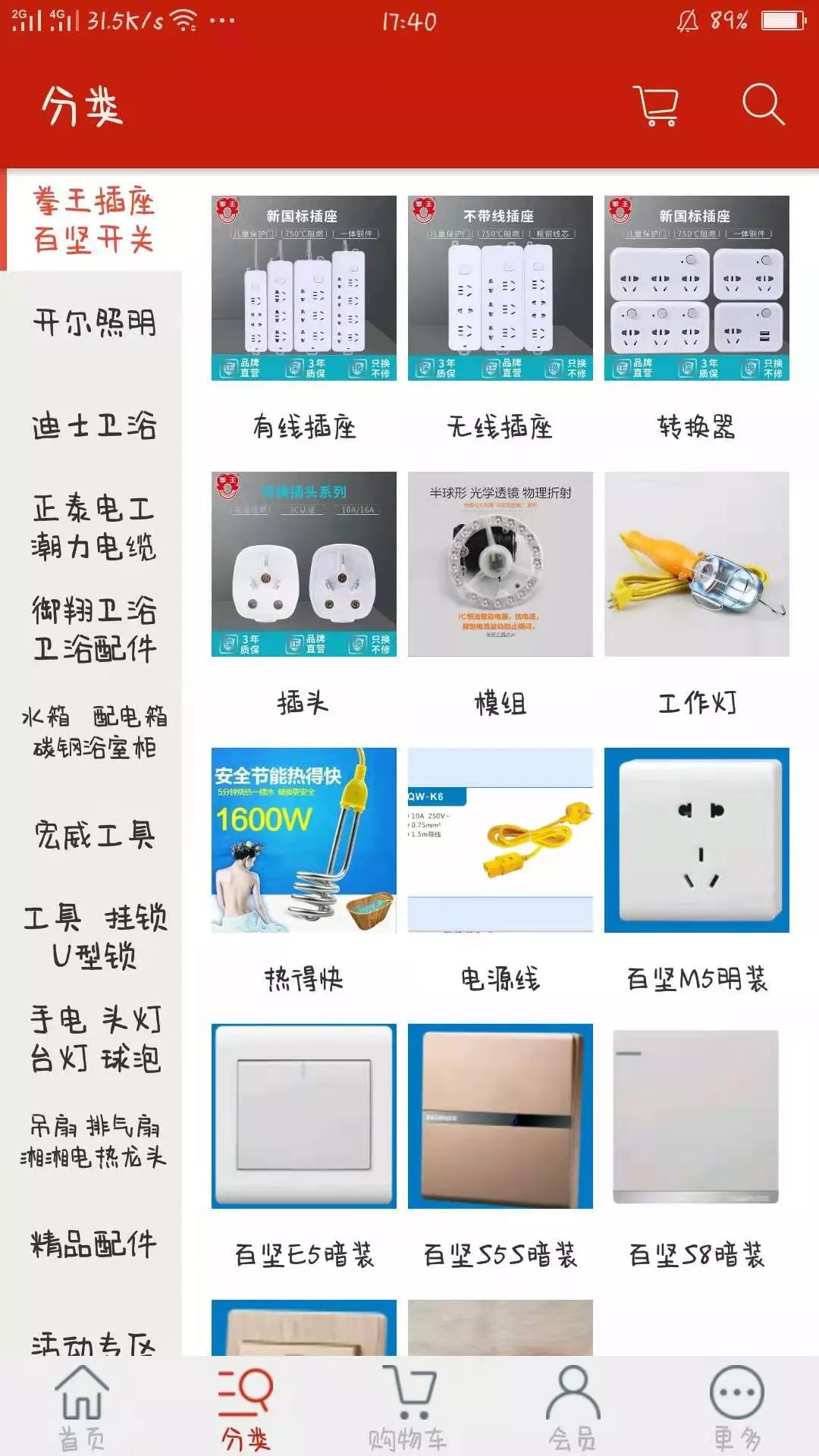This screenshot has width=819, height=1456.
Task: Open the 转换器 product tile
Action: 696,288
